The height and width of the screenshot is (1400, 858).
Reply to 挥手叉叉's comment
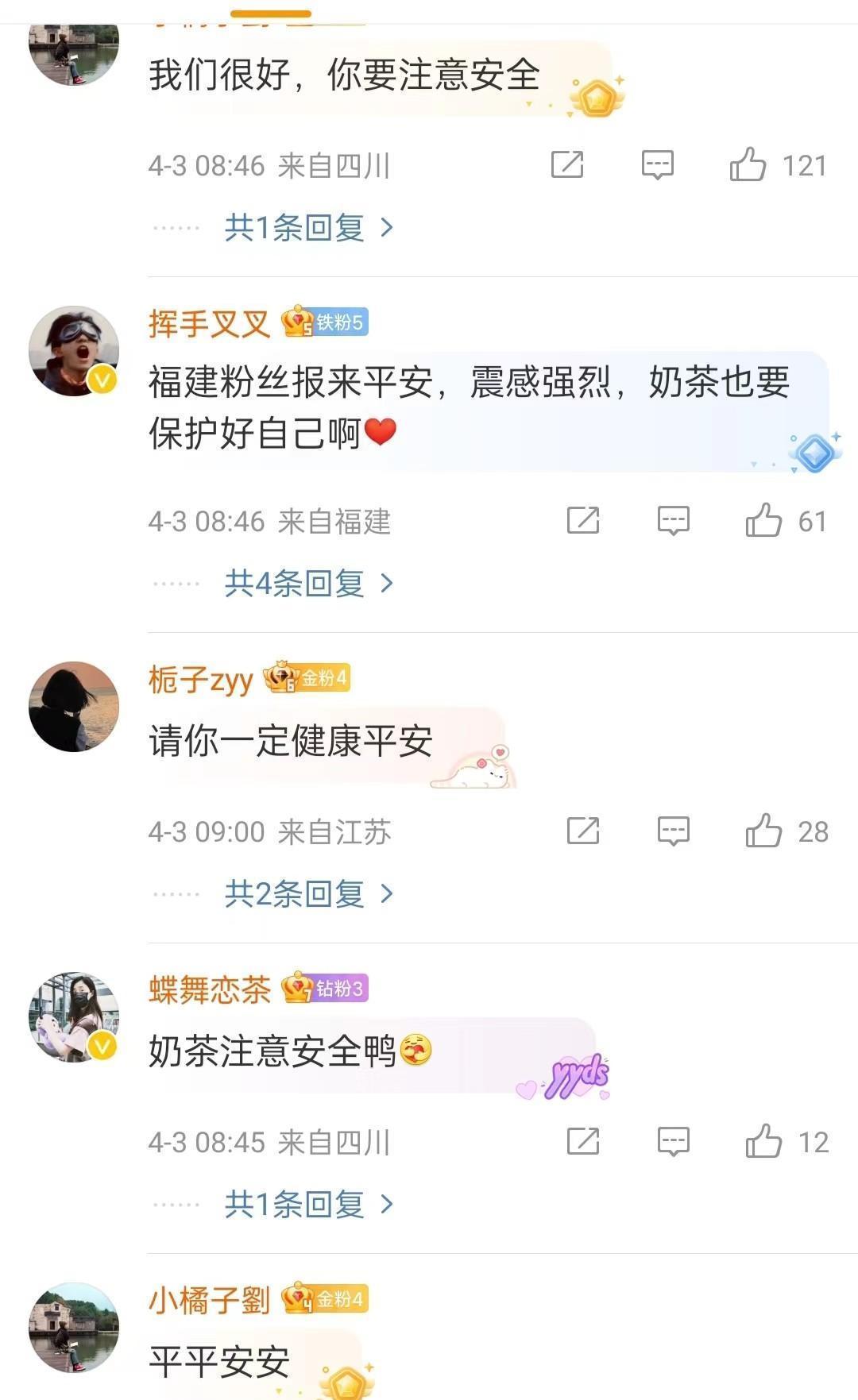674,521
